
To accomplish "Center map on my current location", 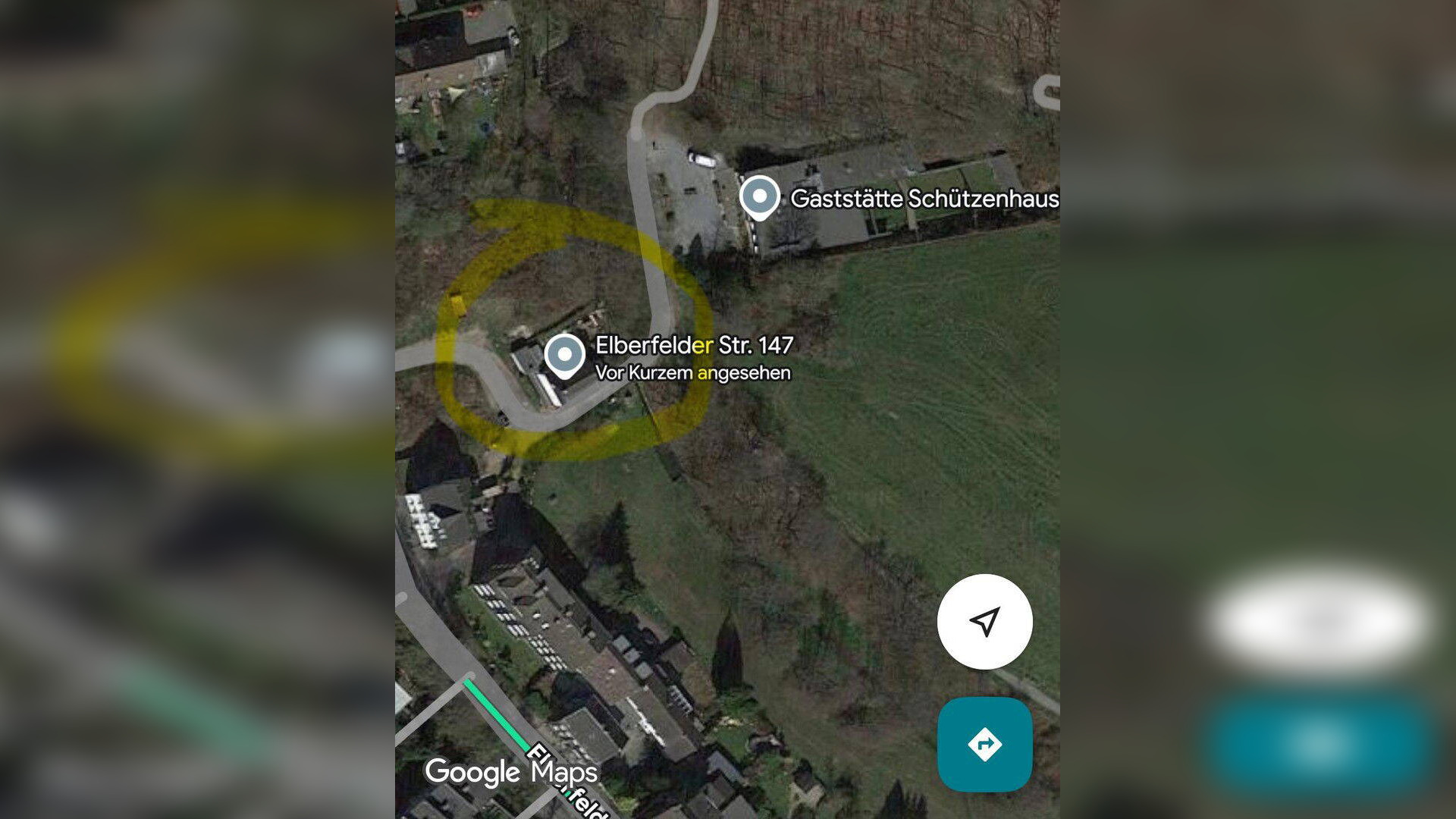I will (984, 622).
